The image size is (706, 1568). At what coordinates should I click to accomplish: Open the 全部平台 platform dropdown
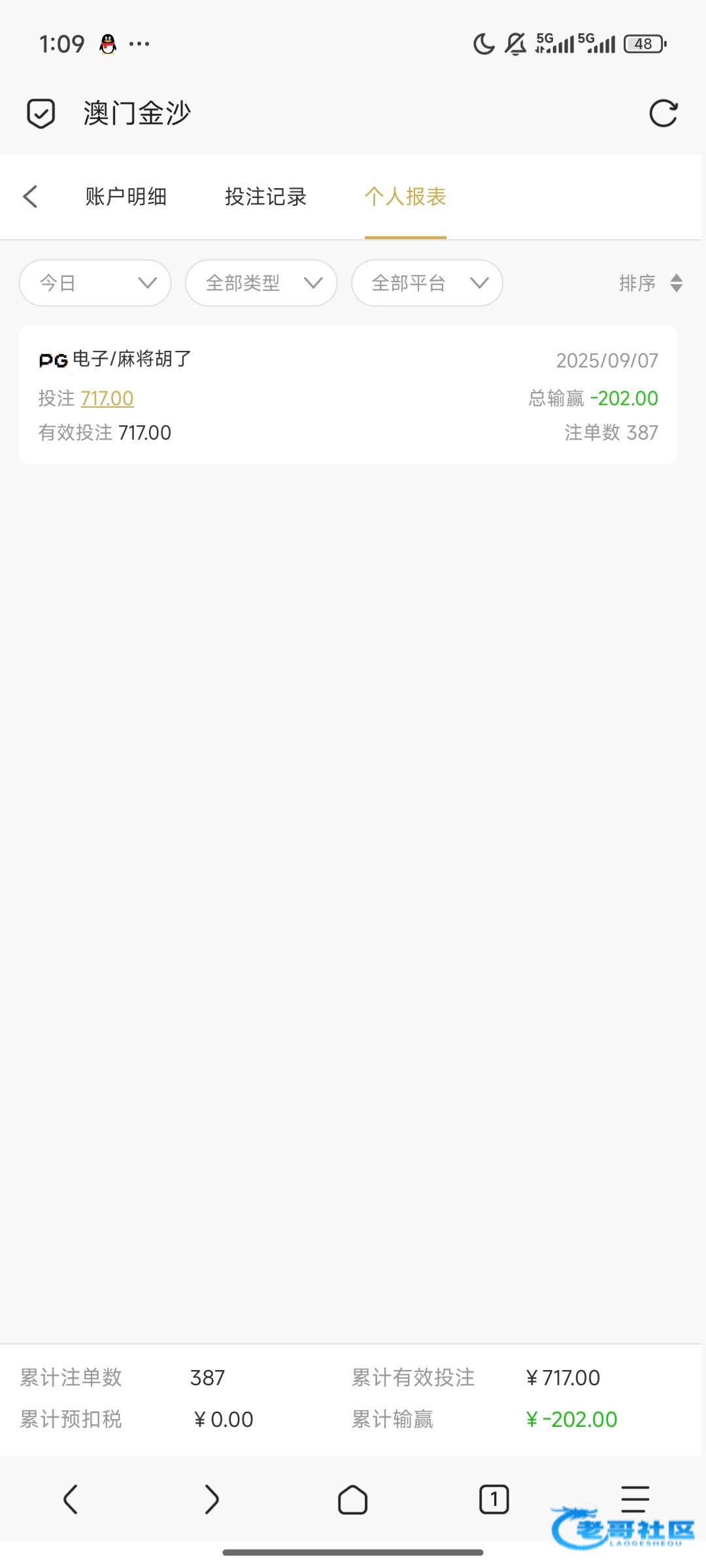(428, 283)
